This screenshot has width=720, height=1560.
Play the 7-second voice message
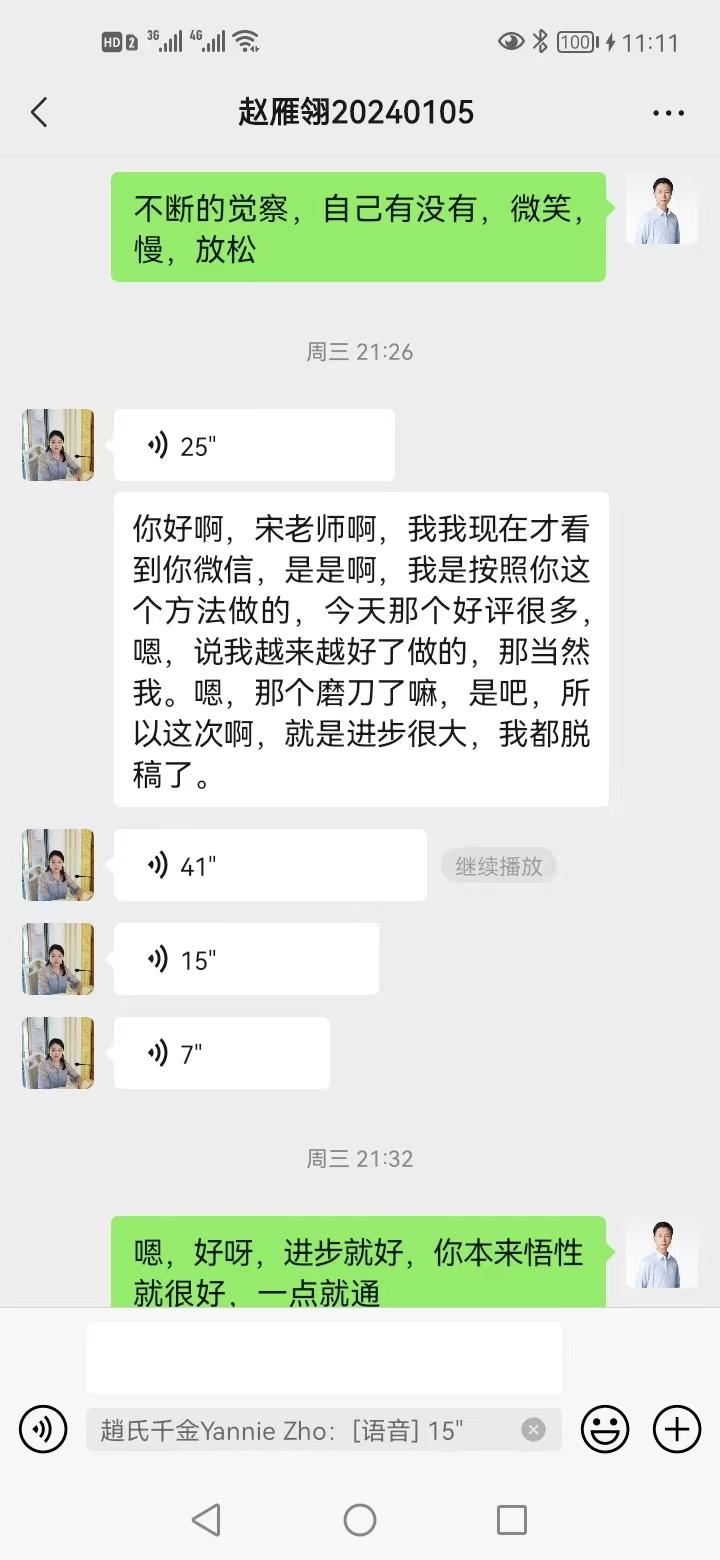coord(222,1053)
